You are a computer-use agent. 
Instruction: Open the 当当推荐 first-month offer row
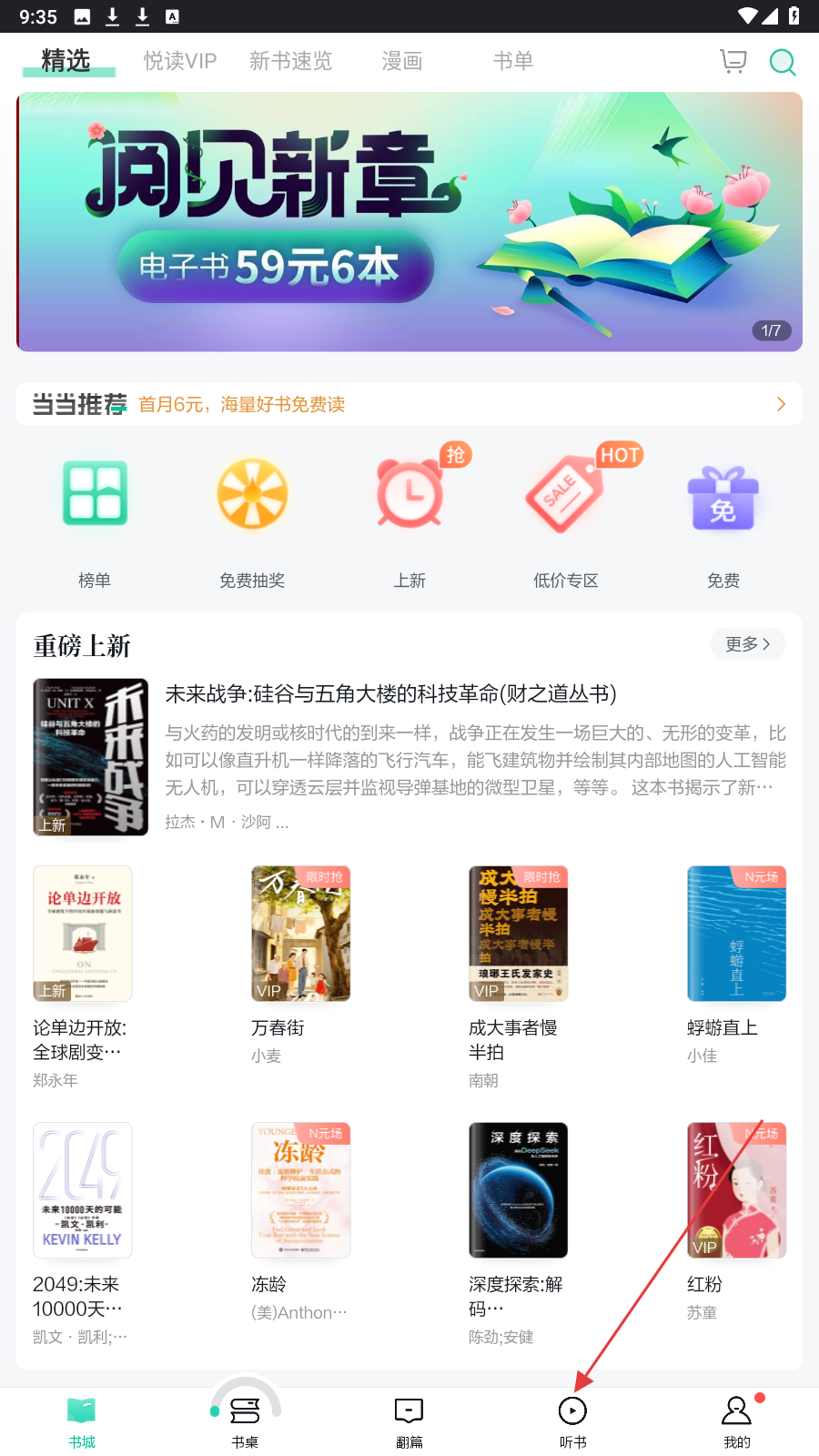pos(409,404)
